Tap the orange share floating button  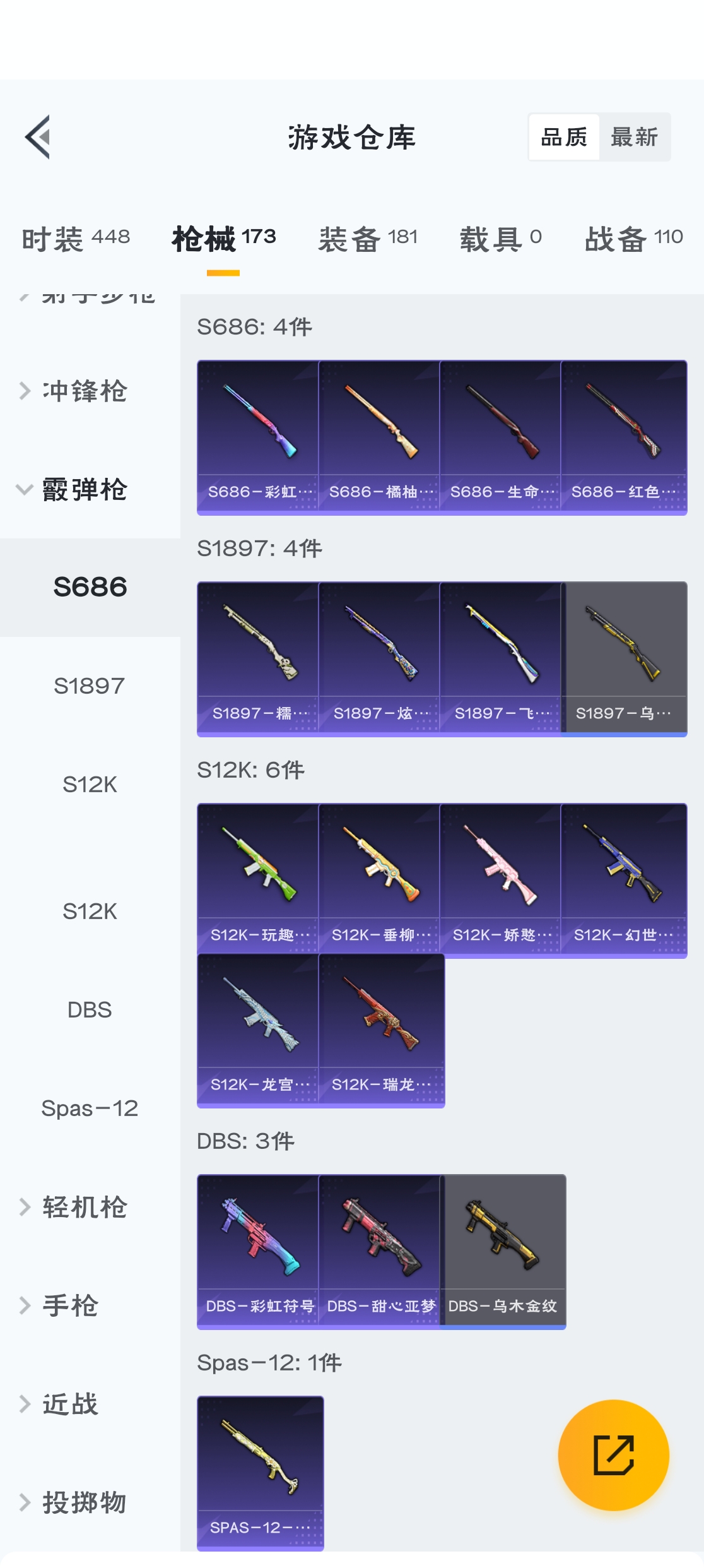click(x=613, y=1455)
